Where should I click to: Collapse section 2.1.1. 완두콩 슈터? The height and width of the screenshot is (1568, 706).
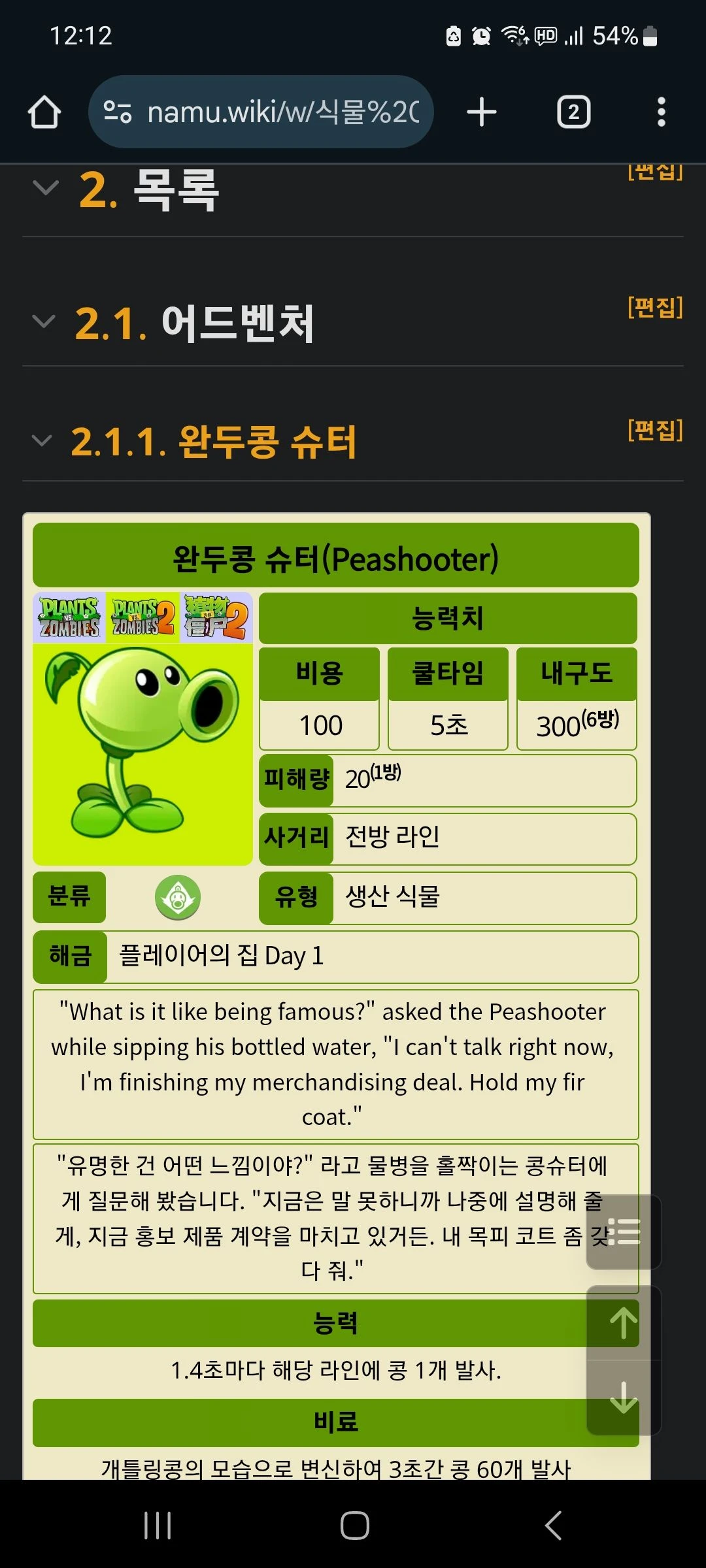click(42, 441)
